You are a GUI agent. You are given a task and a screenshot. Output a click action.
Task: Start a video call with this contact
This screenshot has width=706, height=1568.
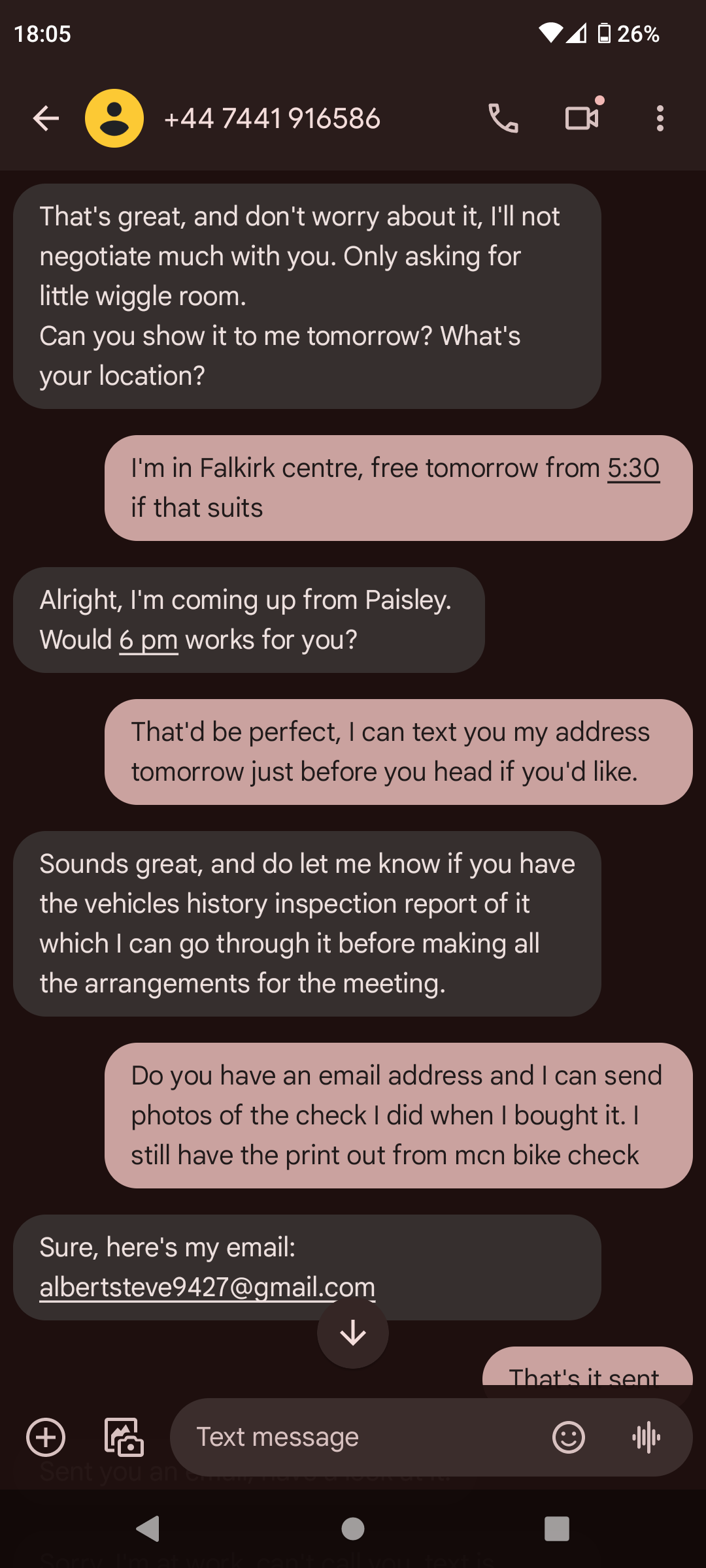[582, 118]
